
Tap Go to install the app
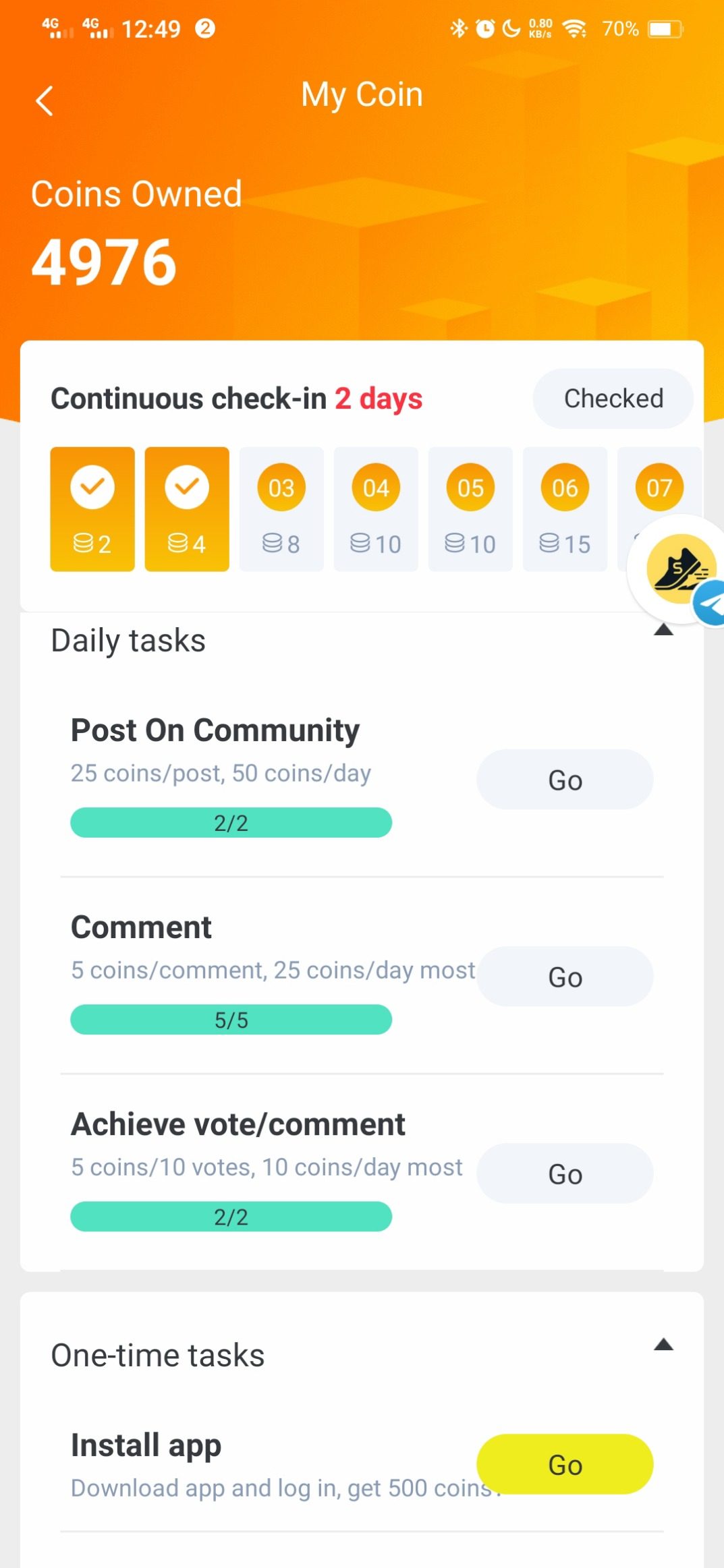click(x=565, y=1464)
